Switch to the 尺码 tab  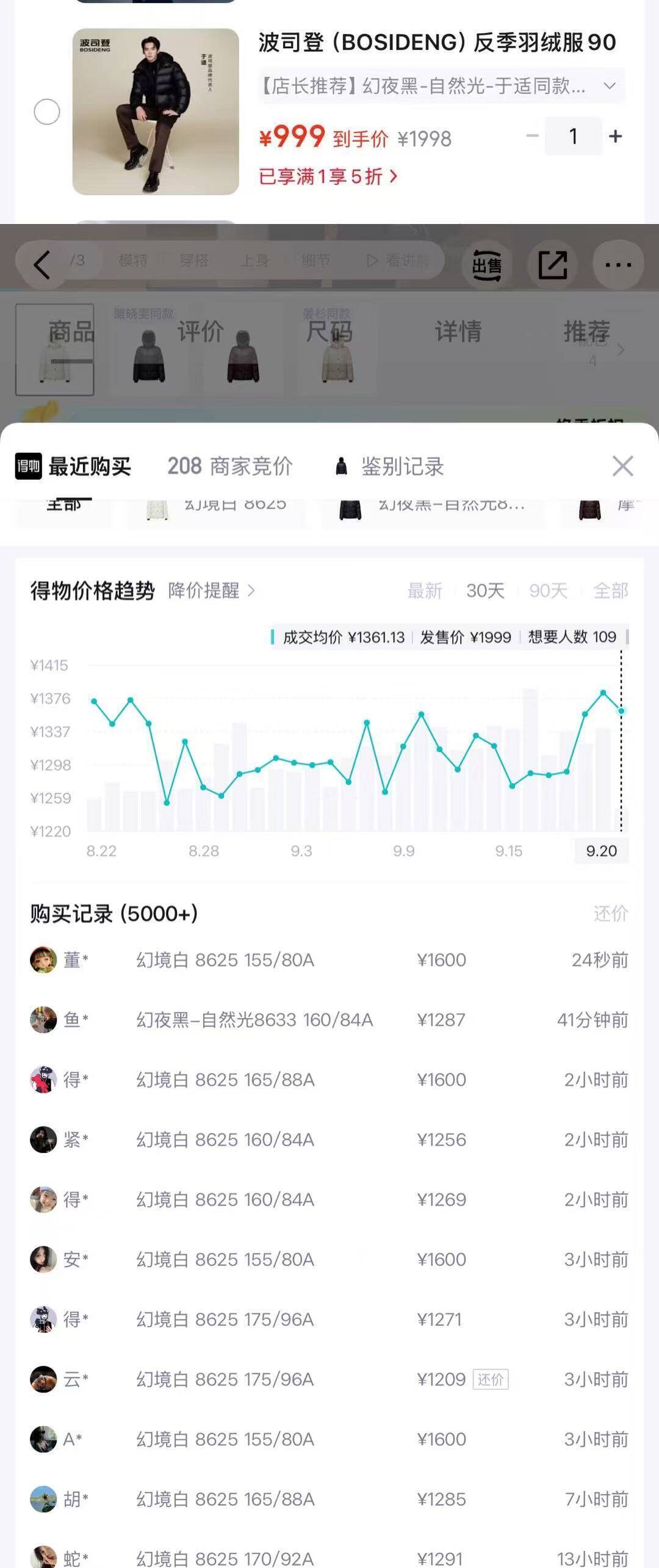pos(329,332)
